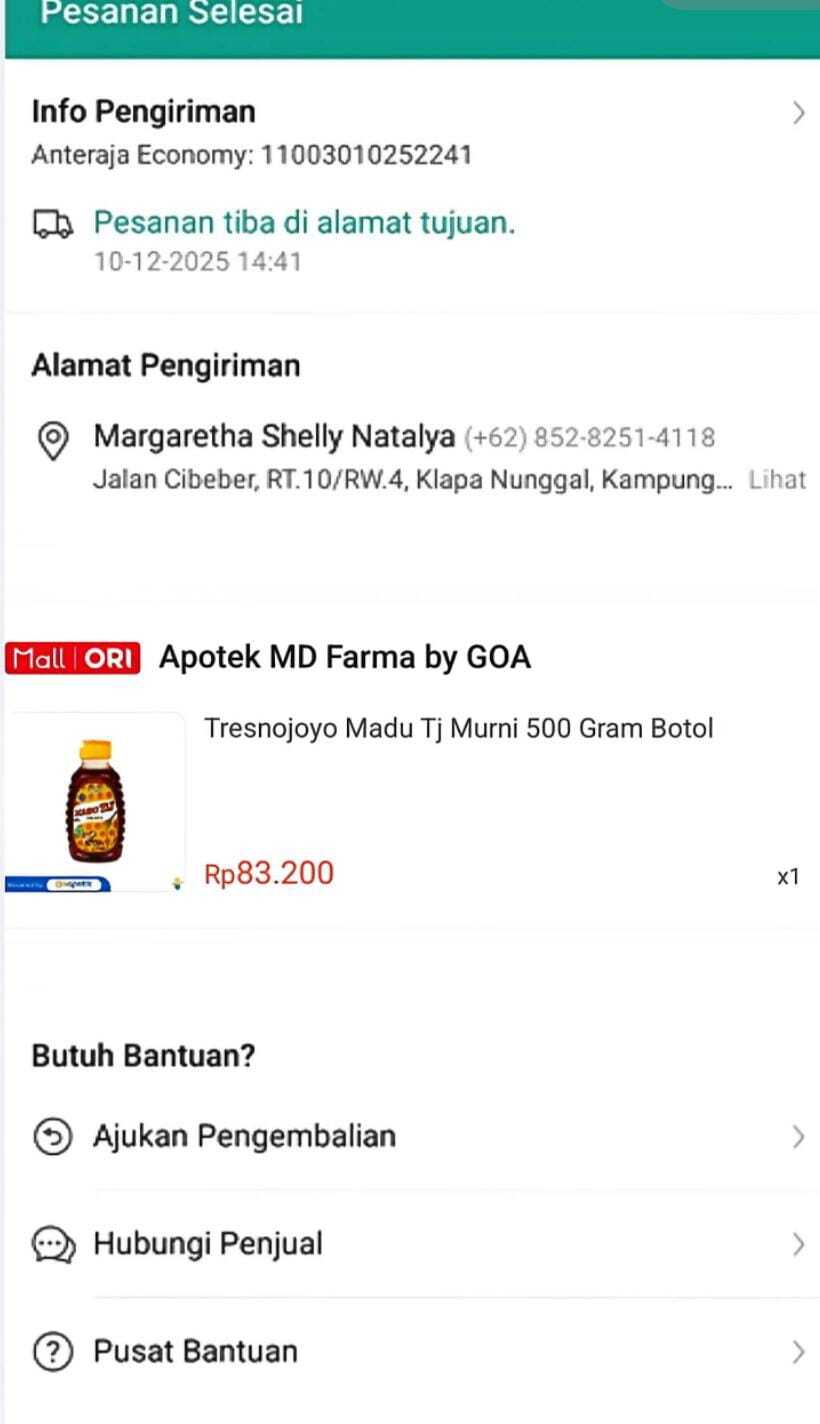Tap Lihat to show full address
The height and width of the screenshot is (1424, 820).
777,480
